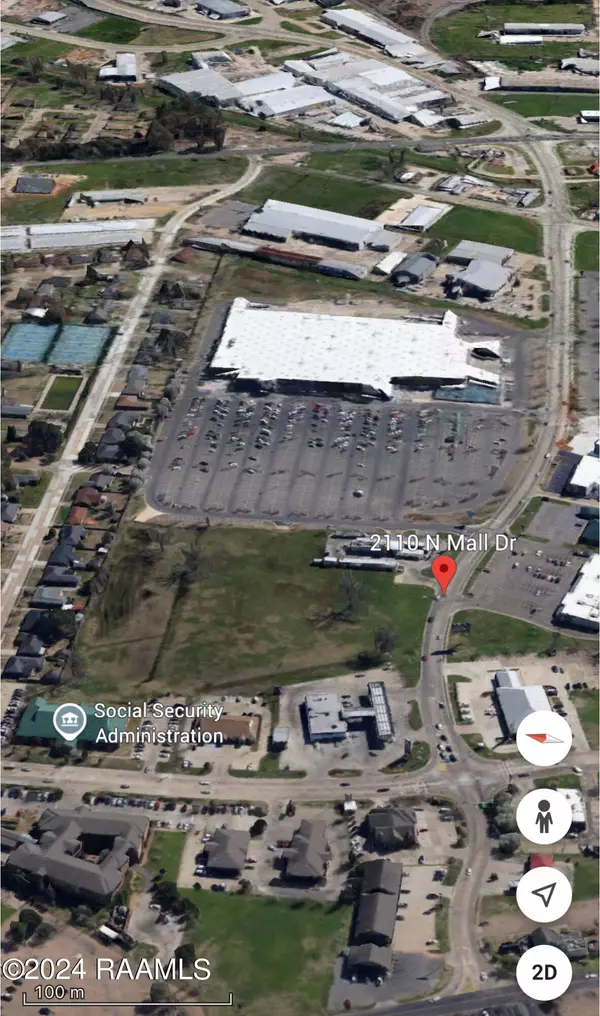Open the Social Security Administration place marker
600x1016 pixels.
point(69,722)
